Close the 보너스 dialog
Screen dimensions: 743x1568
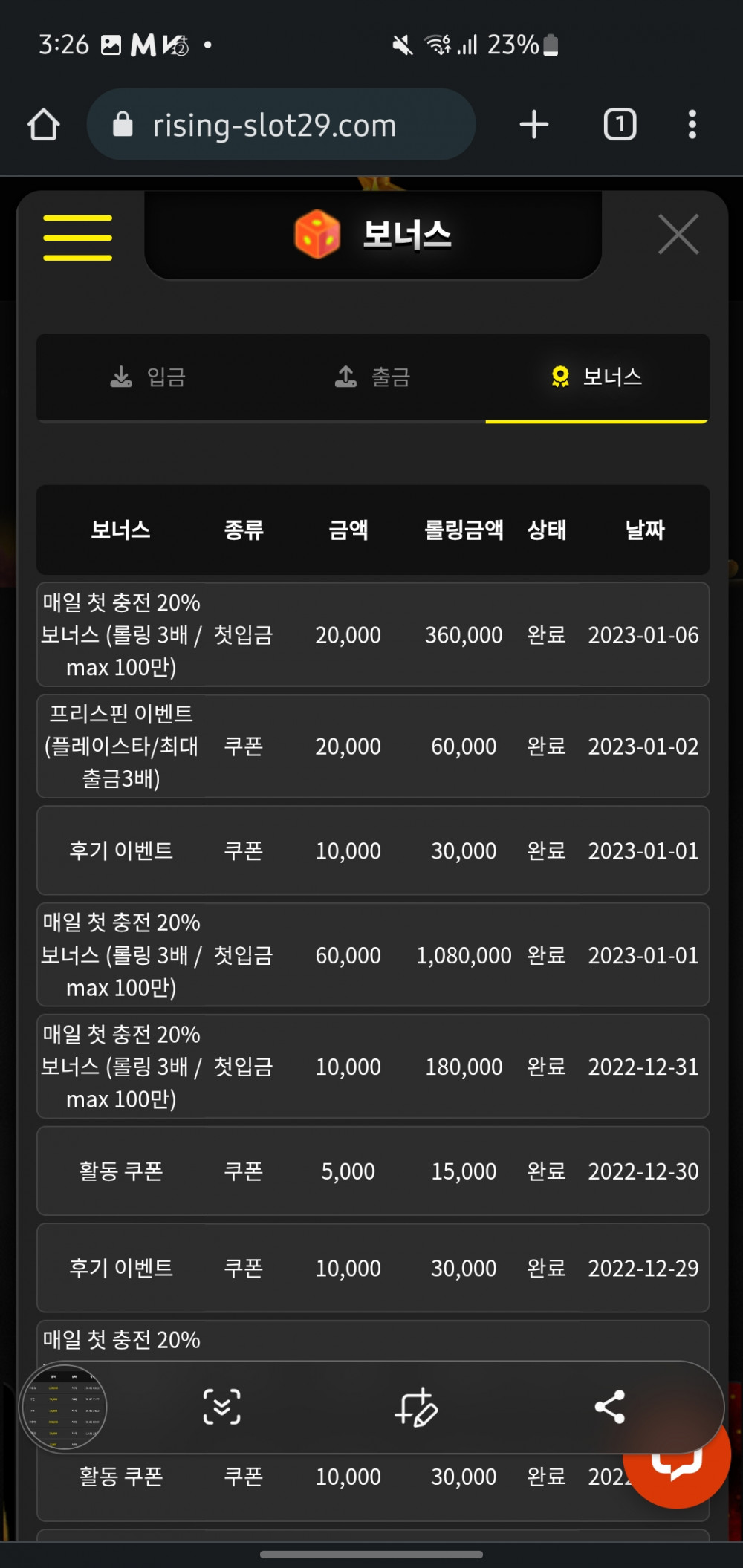[x=678, y=235]
